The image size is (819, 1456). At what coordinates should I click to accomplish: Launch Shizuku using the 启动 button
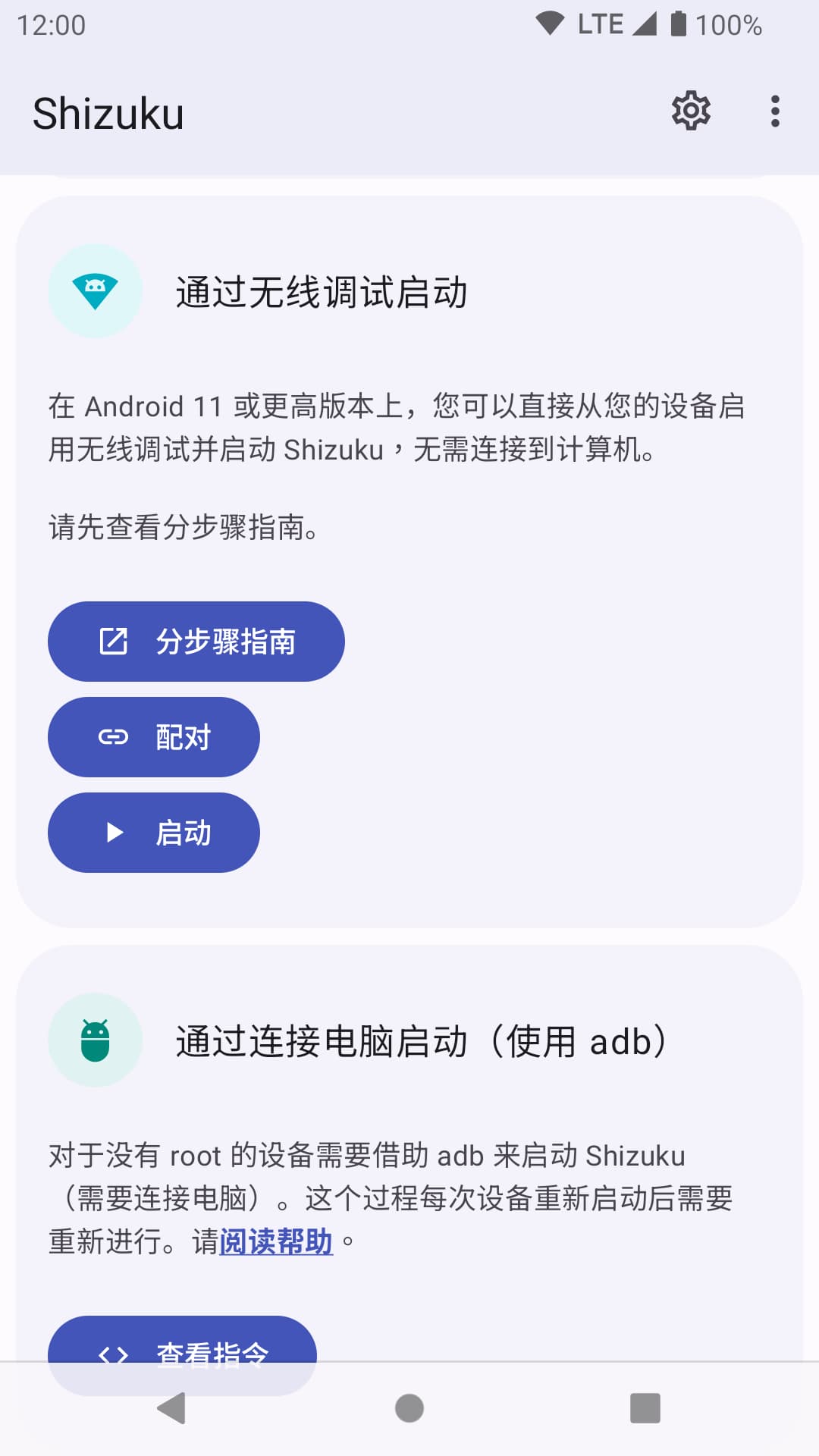[x=153, y=832]
